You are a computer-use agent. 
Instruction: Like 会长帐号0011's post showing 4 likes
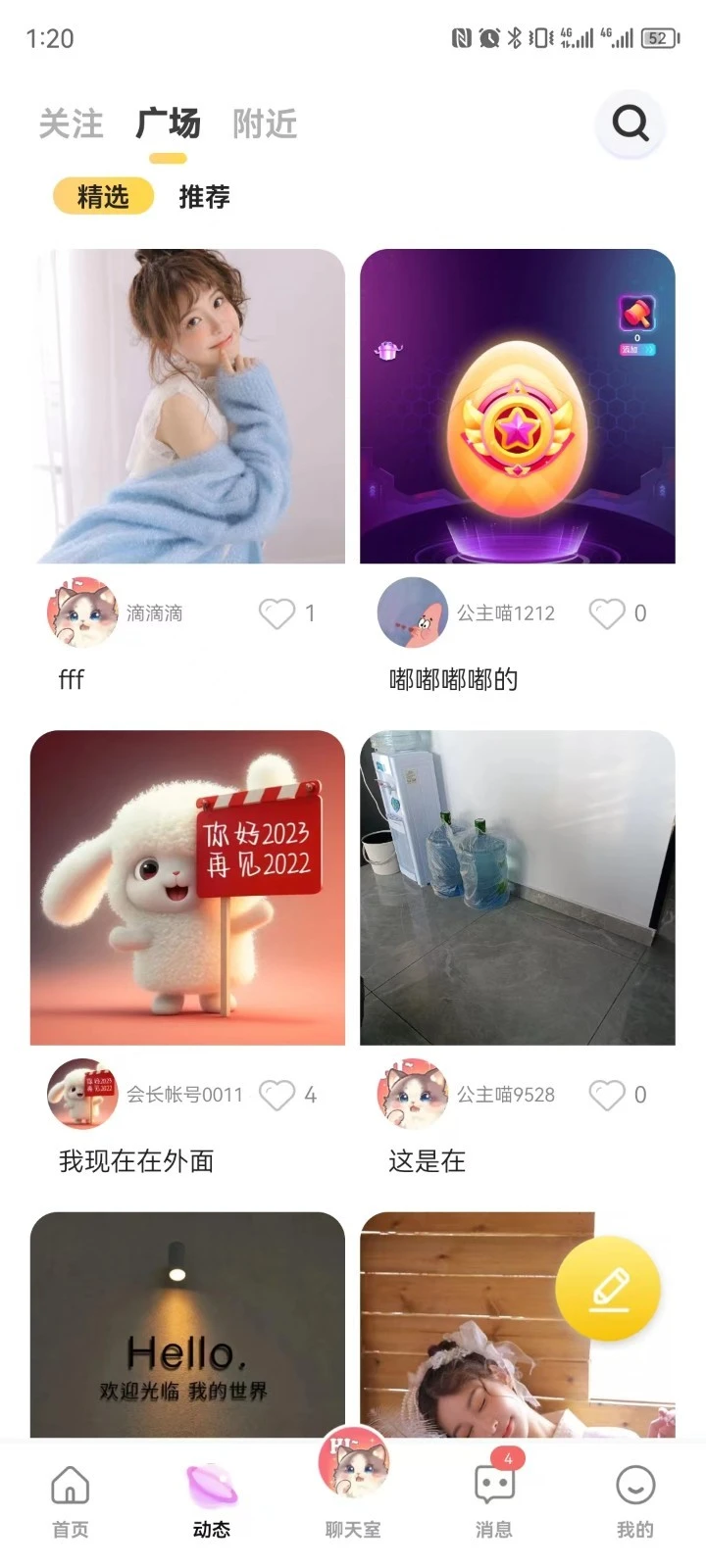pyautogui.click(x=279, y=1095)
